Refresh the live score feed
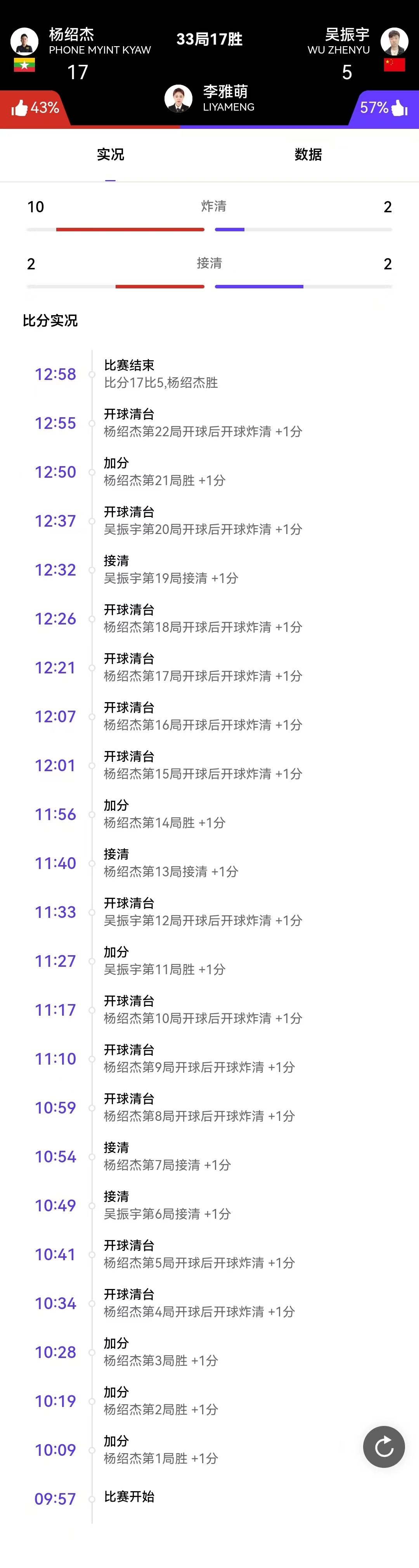The width and height of the screenshot is (419, 1568). (x=384, y=1446)
